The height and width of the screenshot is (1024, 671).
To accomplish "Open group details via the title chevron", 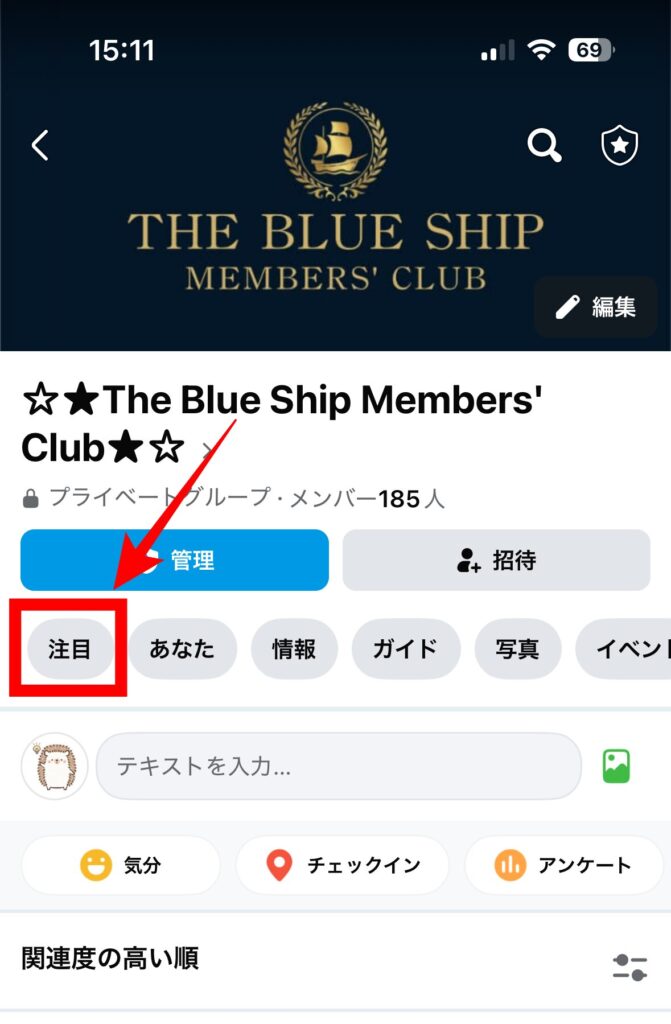I will 208,451.
